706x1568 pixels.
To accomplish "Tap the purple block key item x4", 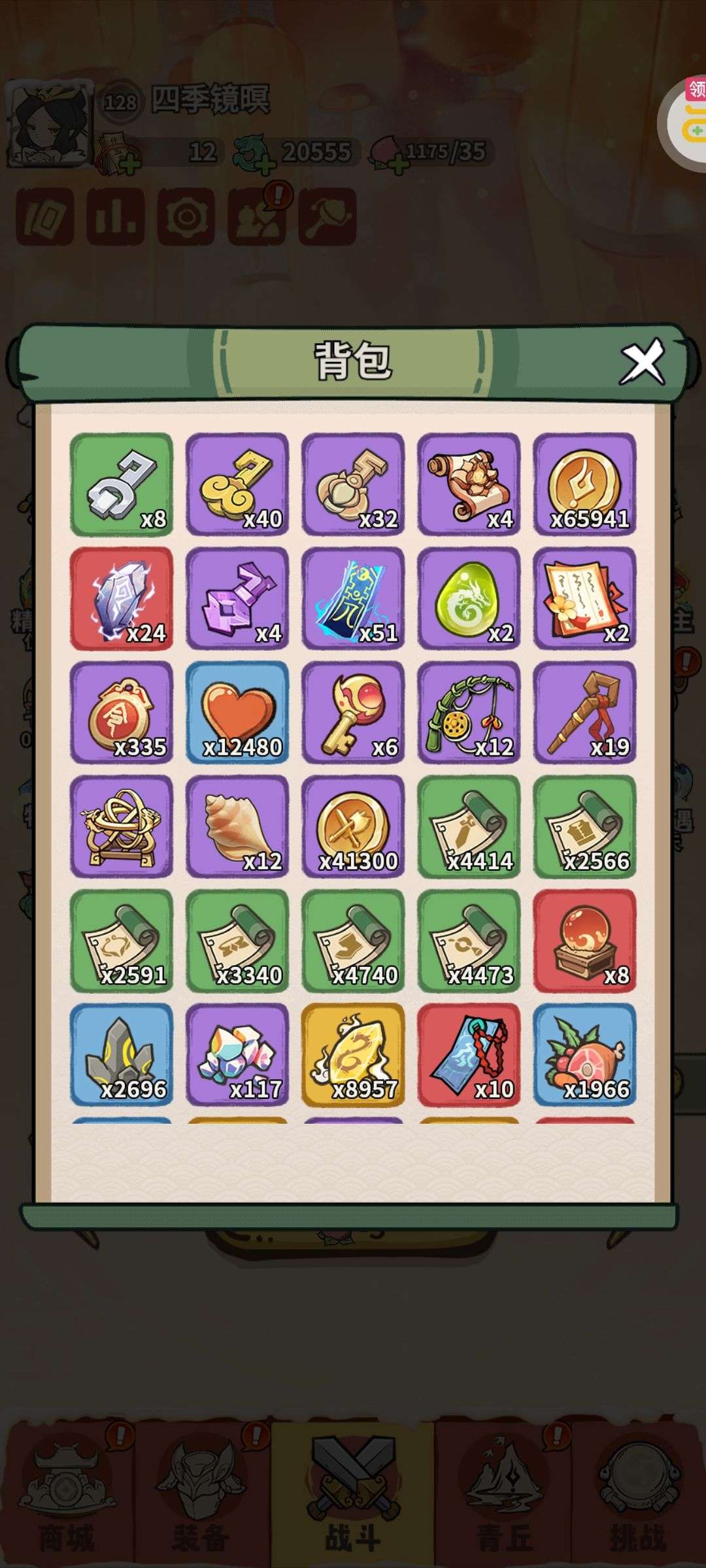I will pos(237,598).
